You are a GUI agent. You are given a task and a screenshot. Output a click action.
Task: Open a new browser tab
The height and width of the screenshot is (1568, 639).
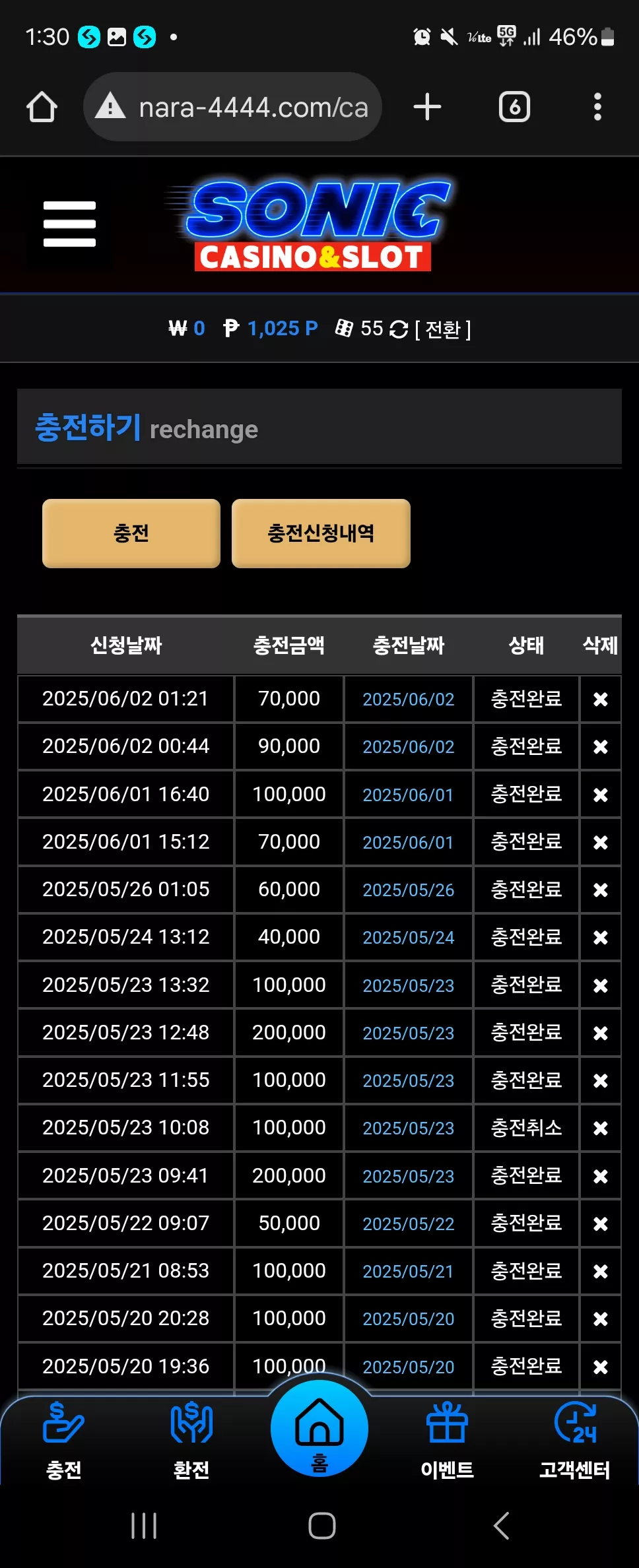tap(427, 107)
